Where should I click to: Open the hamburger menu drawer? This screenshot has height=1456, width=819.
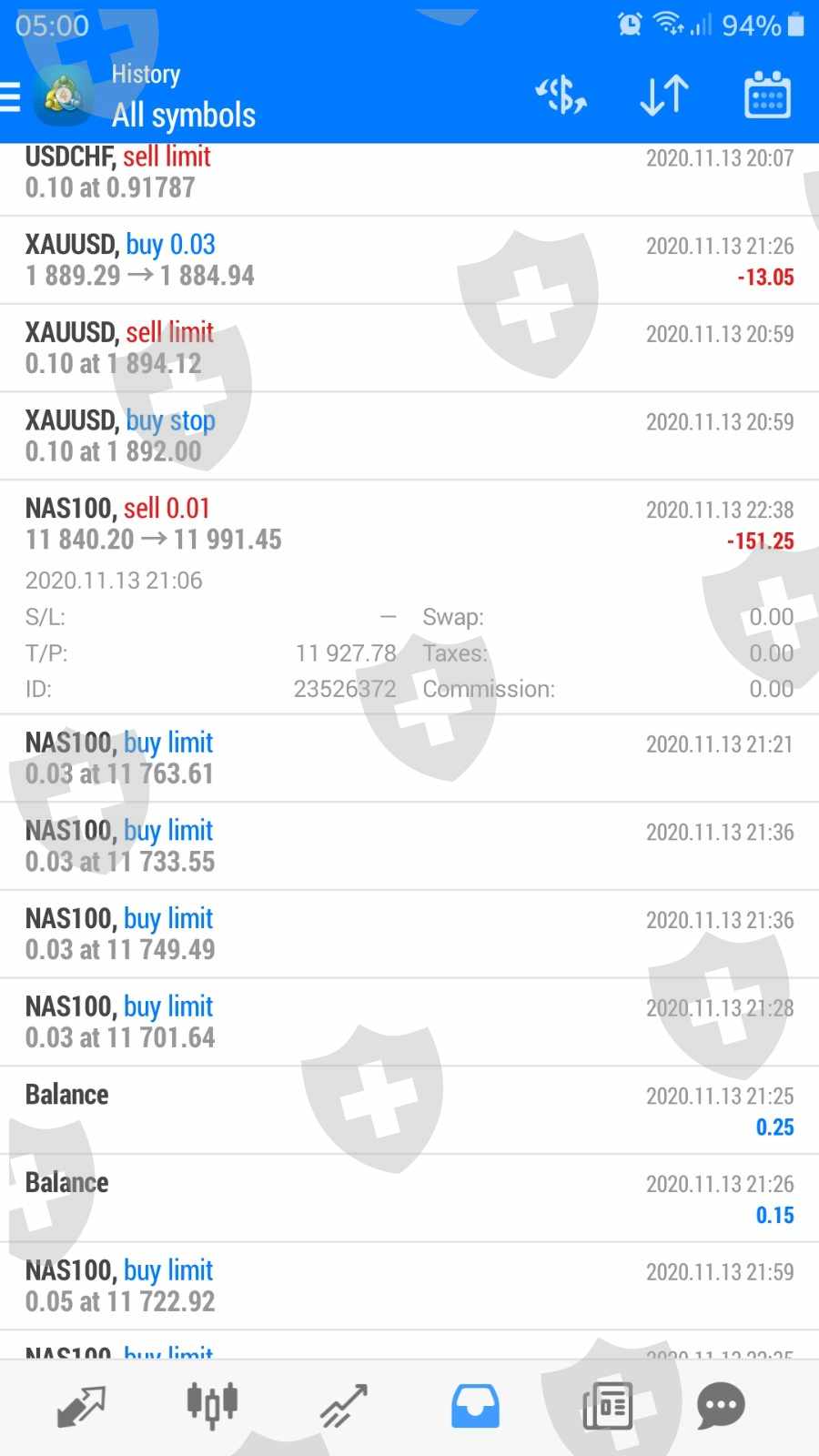(x=11, y=96)
